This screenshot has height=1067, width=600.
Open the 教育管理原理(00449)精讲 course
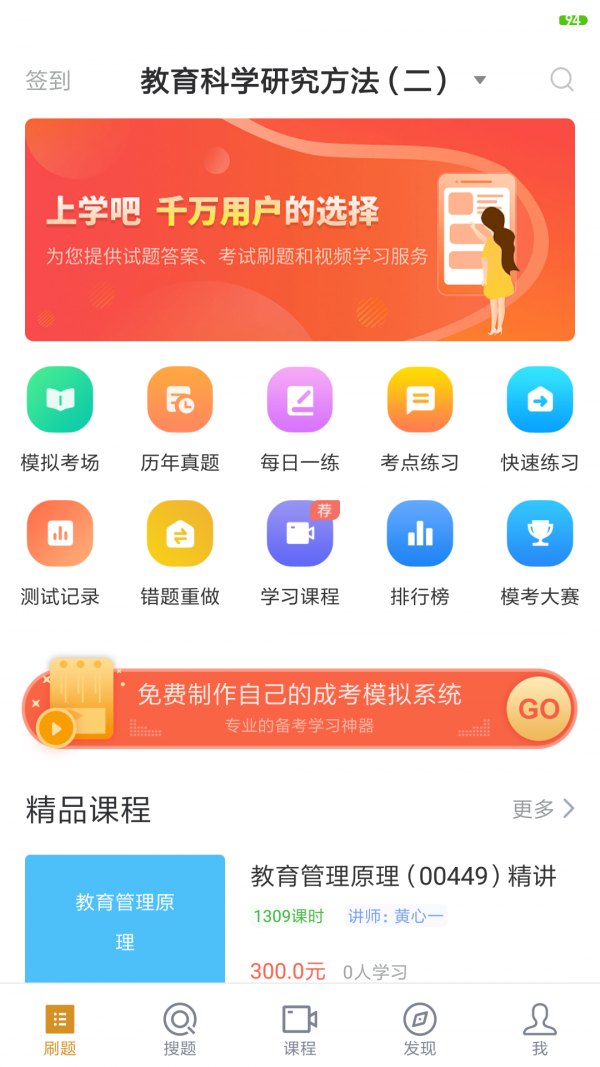403,877
